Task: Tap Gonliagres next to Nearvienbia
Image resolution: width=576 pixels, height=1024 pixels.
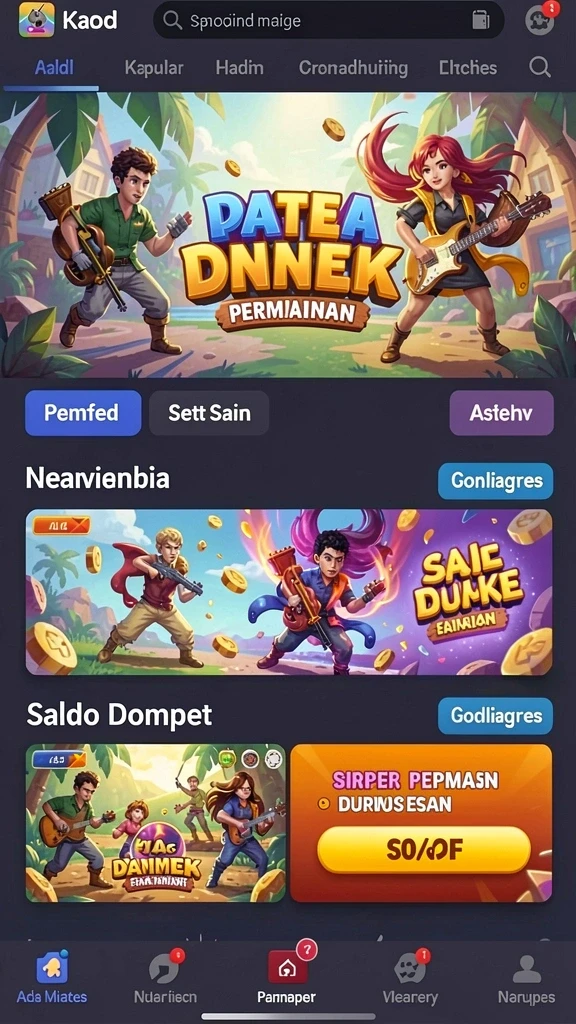Action: pyautogui.click(x=496, y=481)
